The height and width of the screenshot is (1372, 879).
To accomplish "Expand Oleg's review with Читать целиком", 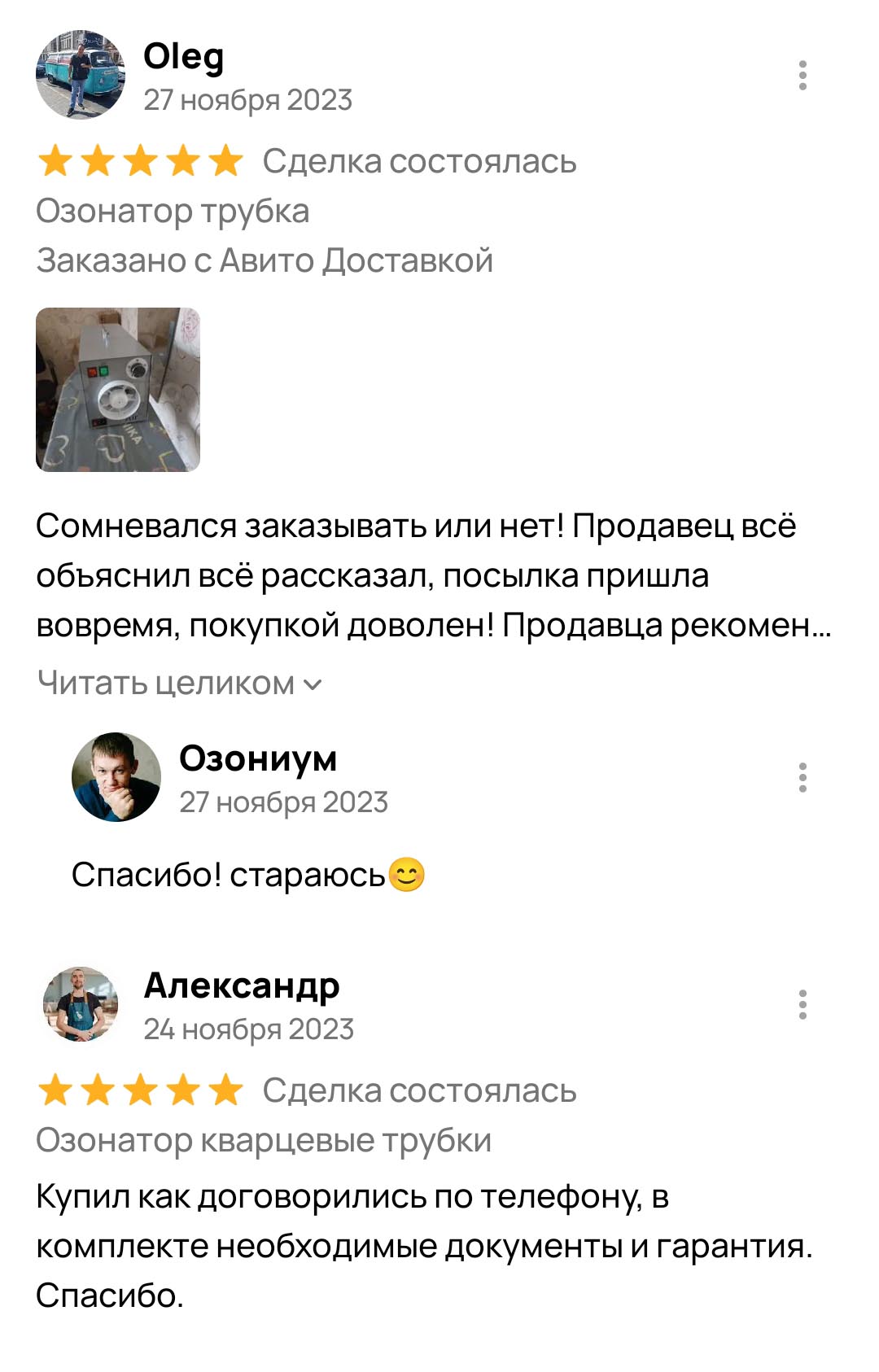I will click(x=180, y=683).
